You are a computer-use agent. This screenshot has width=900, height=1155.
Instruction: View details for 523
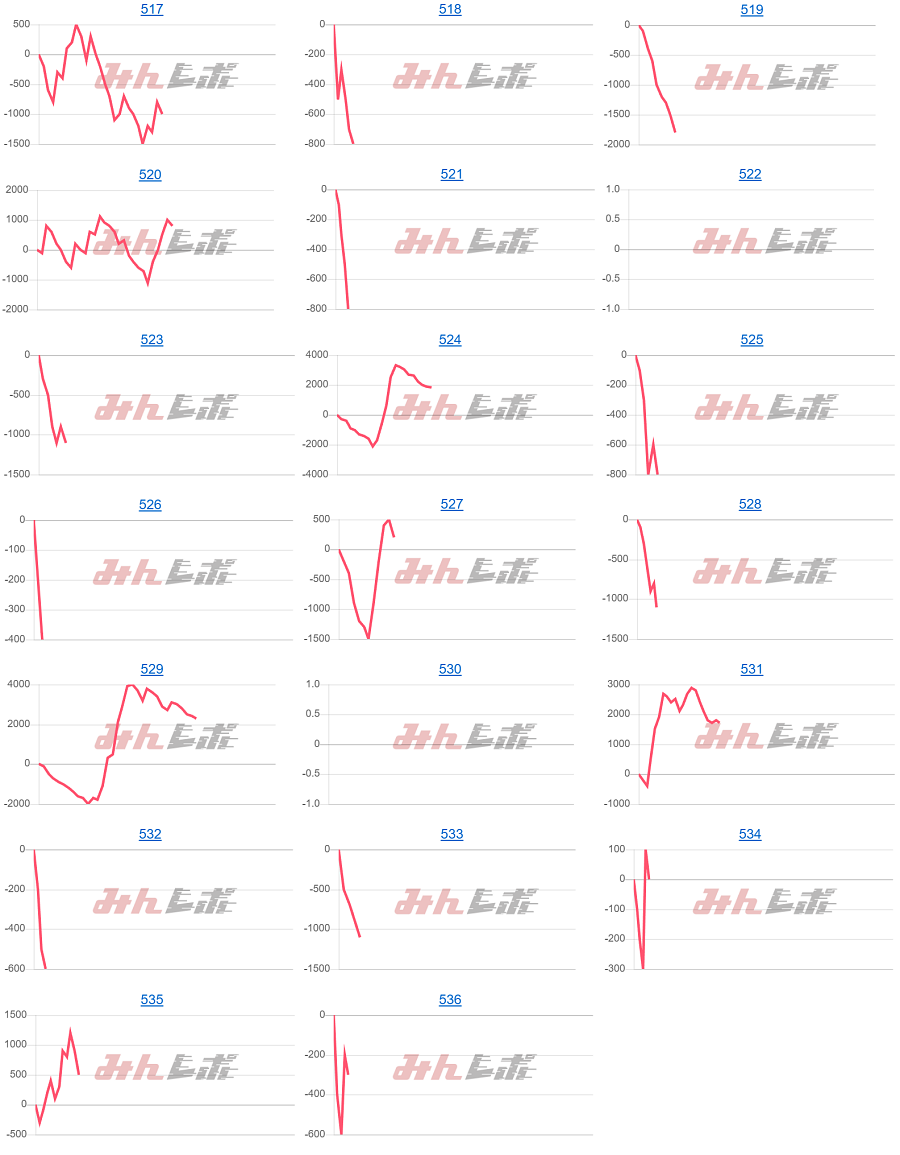click(152, 339)
